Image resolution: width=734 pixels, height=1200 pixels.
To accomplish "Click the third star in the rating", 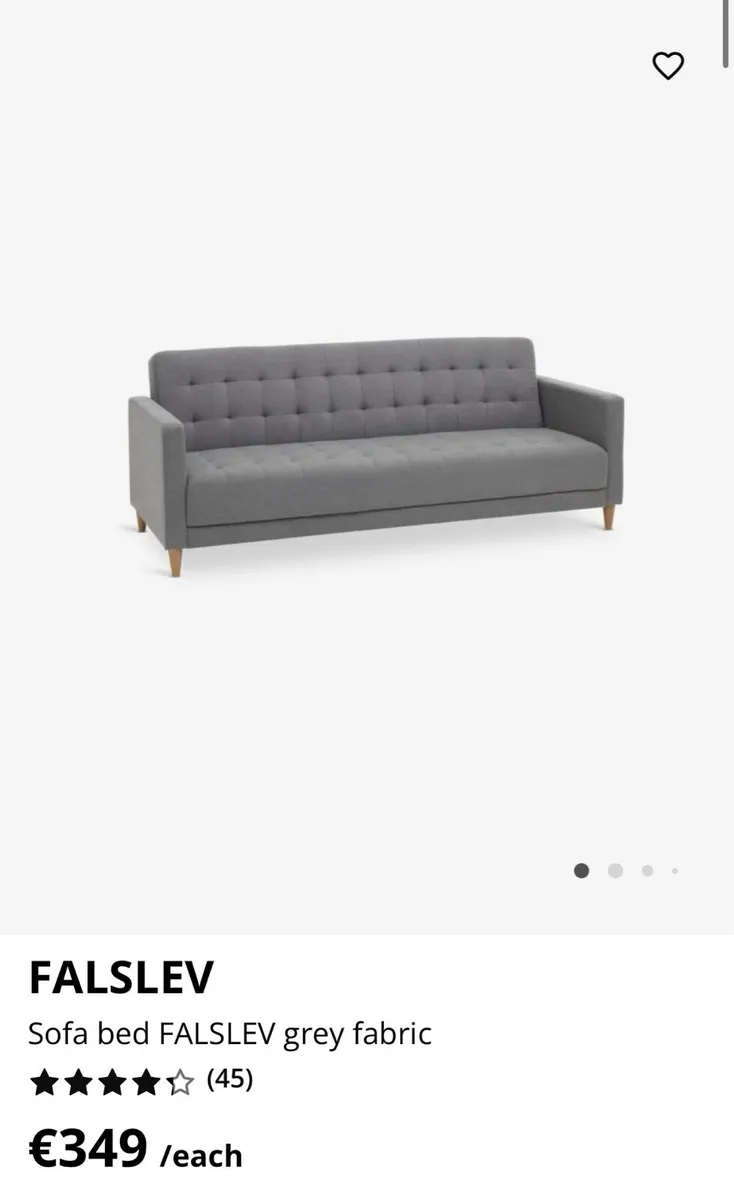I will click(x=112, y=1081).
